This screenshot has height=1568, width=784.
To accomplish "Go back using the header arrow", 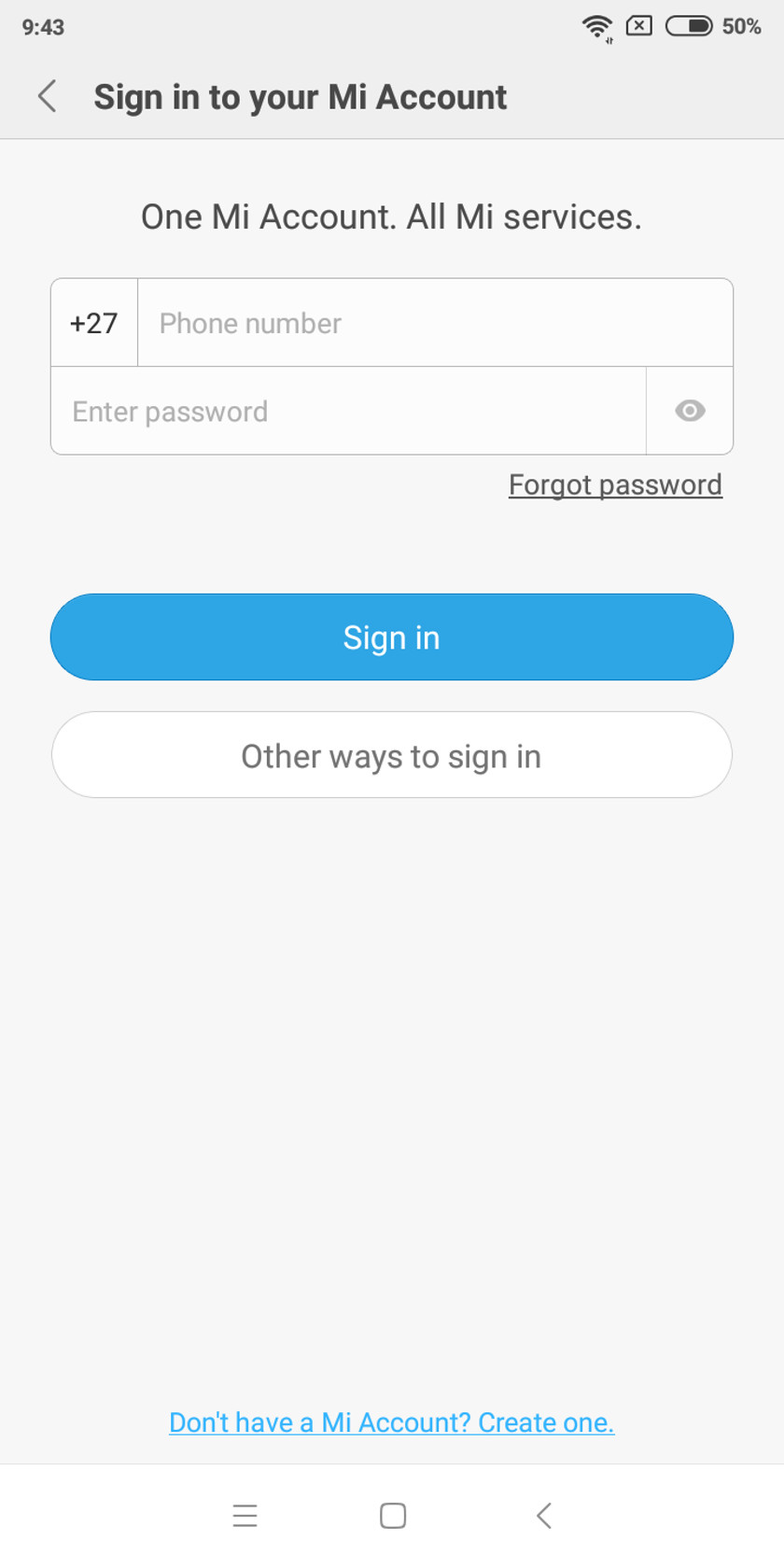I will coord(47,96).
